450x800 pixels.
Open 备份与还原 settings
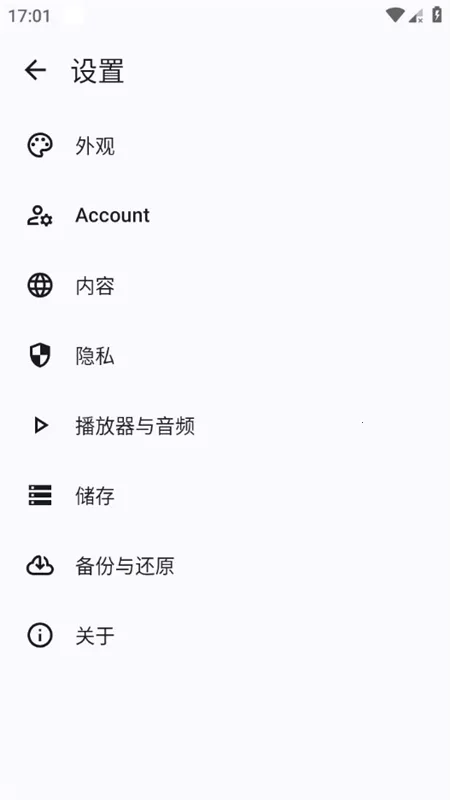coord(225,565)
